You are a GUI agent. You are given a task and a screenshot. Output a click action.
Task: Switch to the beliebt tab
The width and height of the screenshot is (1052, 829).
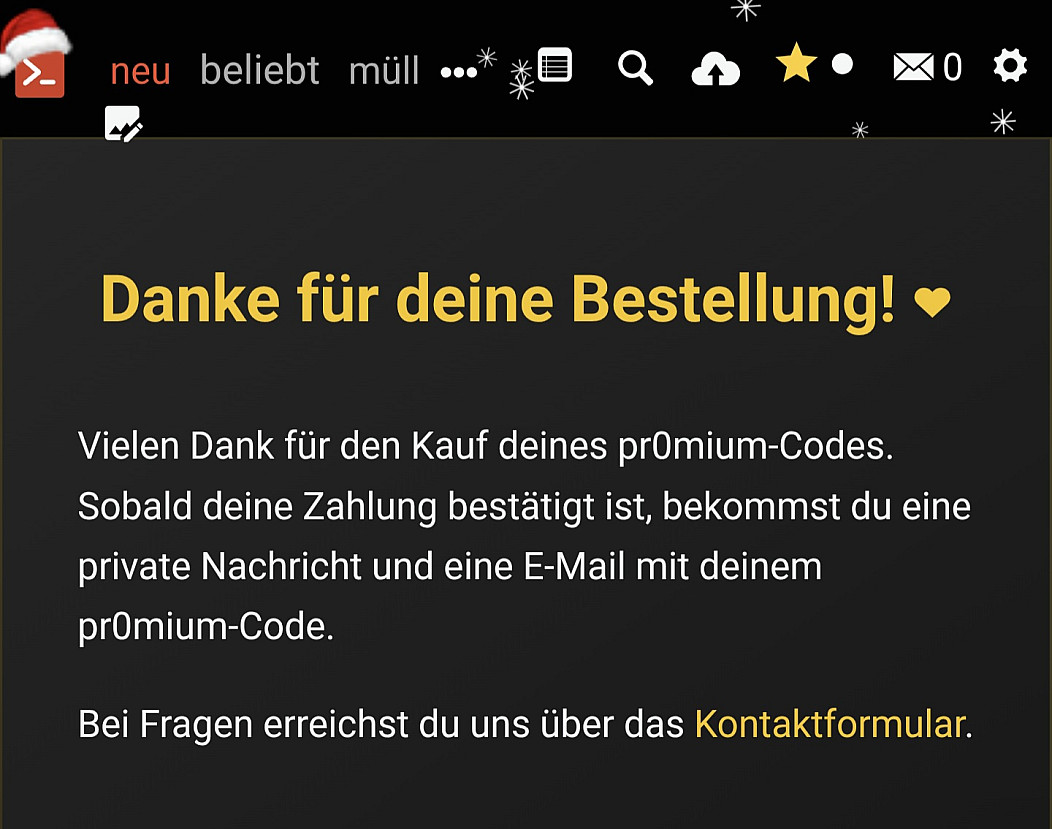tap(260, 70)
